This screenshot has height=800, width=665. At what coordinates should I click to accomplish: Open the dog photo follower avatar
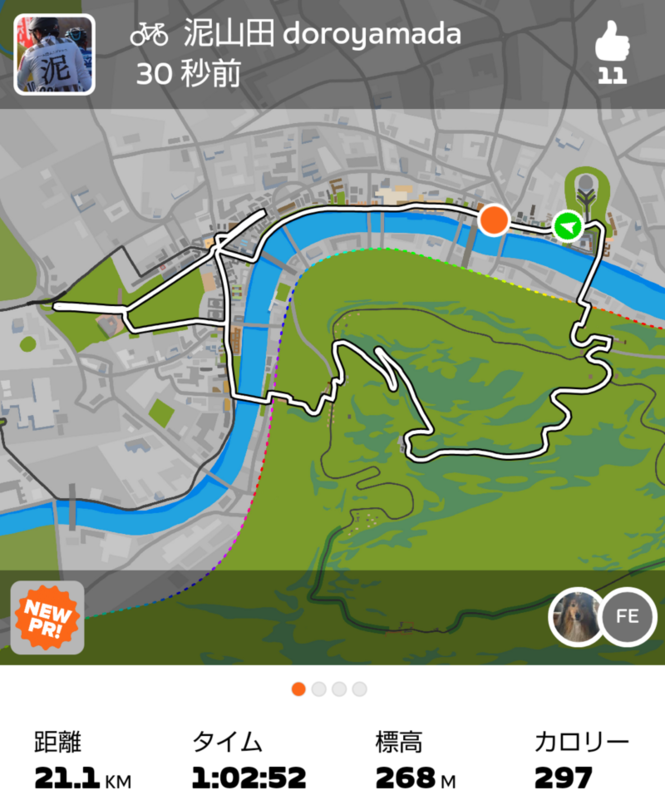click(577, 617)
